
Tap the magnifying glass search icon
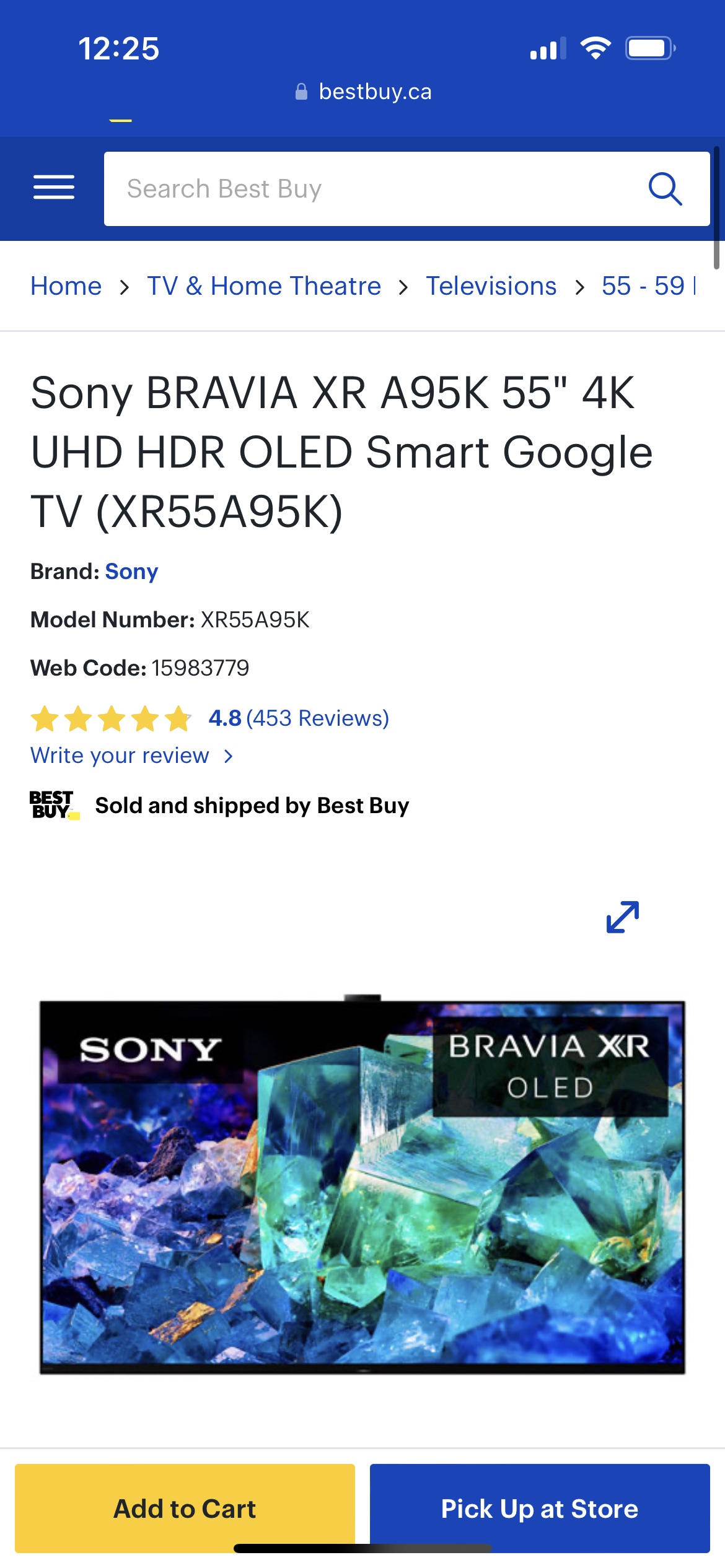point(665,189)
